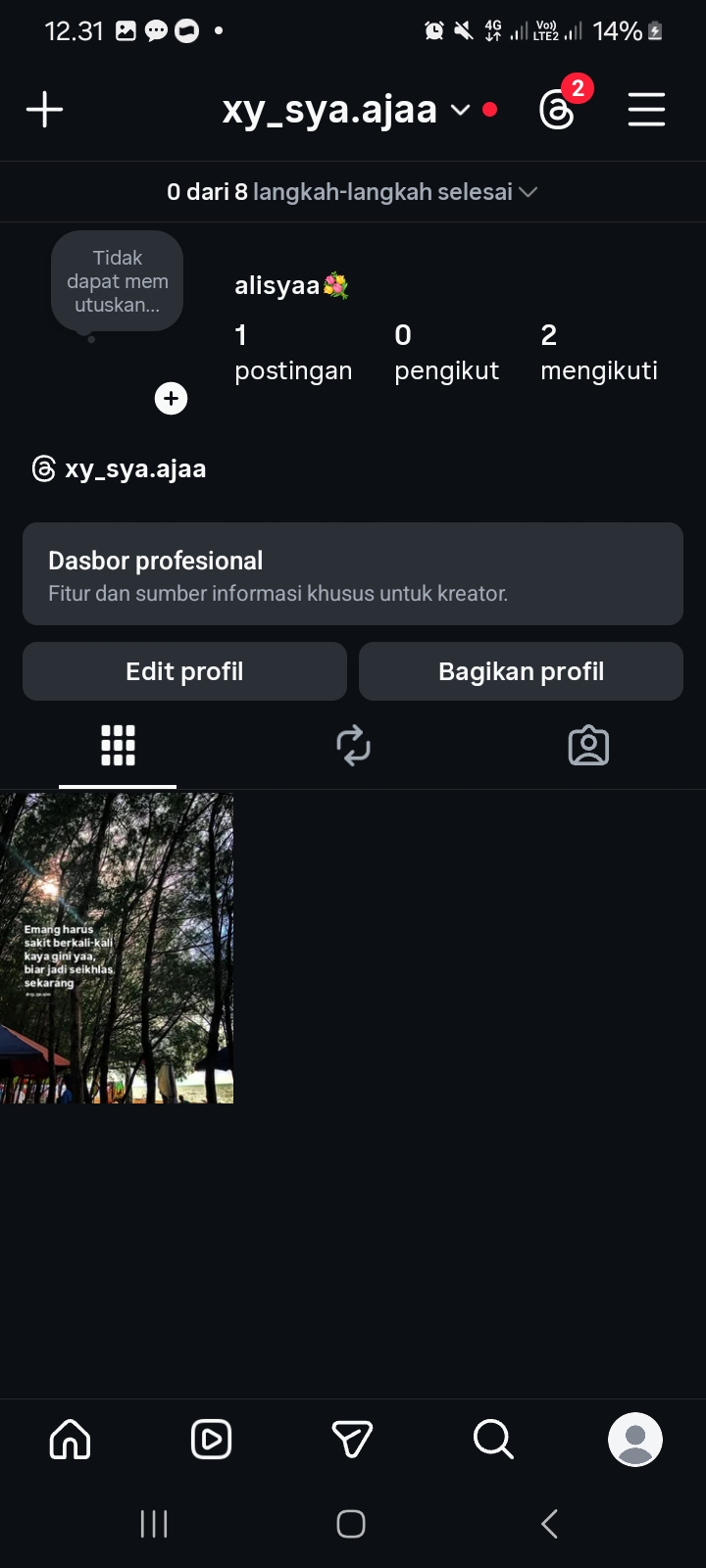Go to the Home feed tab
The image size is (706, 1568).
70,1440
